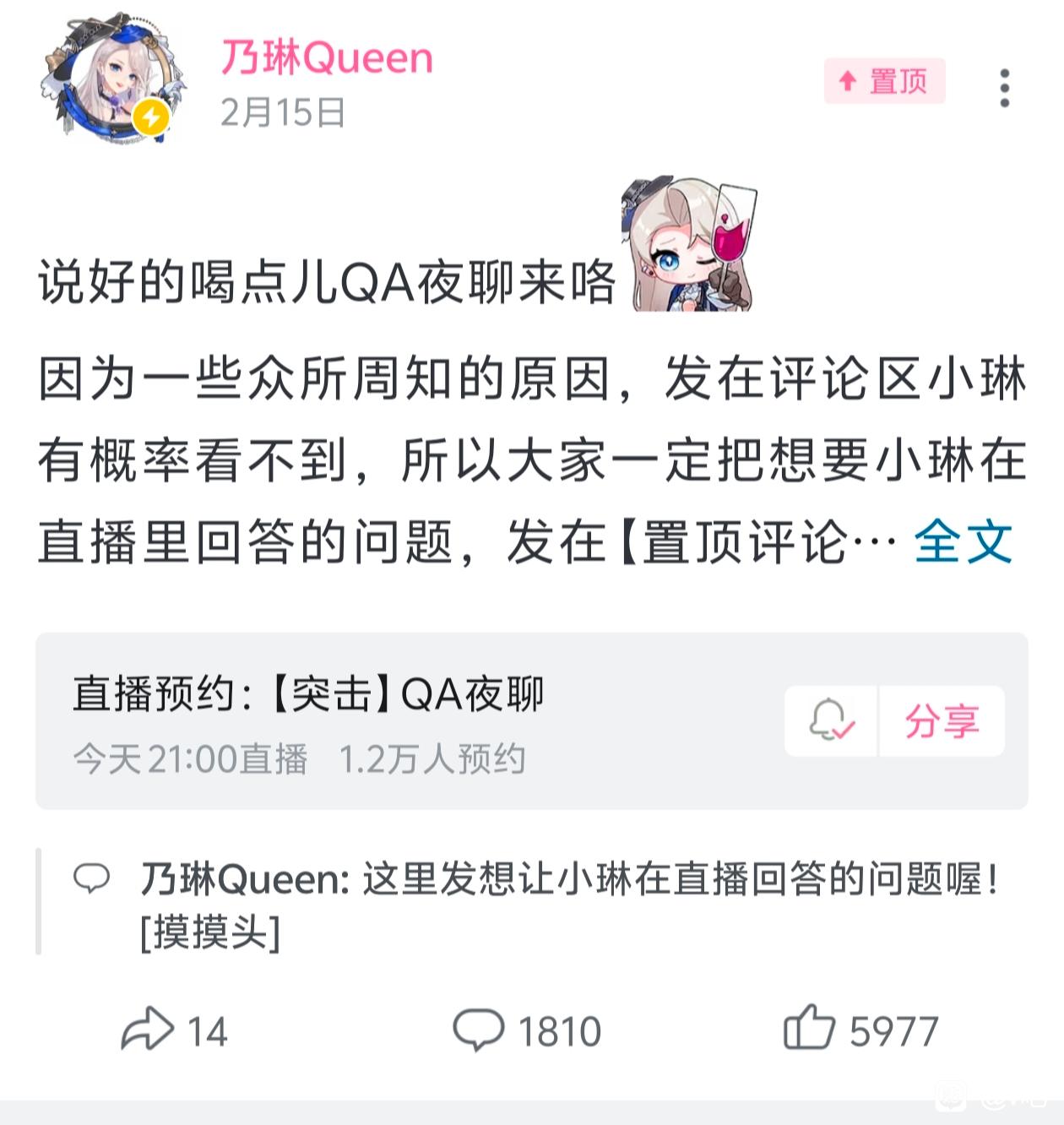Viewport: 1064px width, 1125px height.
Task: Tap the 分享 button on reservation card
Action: click(x=942, y=720)
